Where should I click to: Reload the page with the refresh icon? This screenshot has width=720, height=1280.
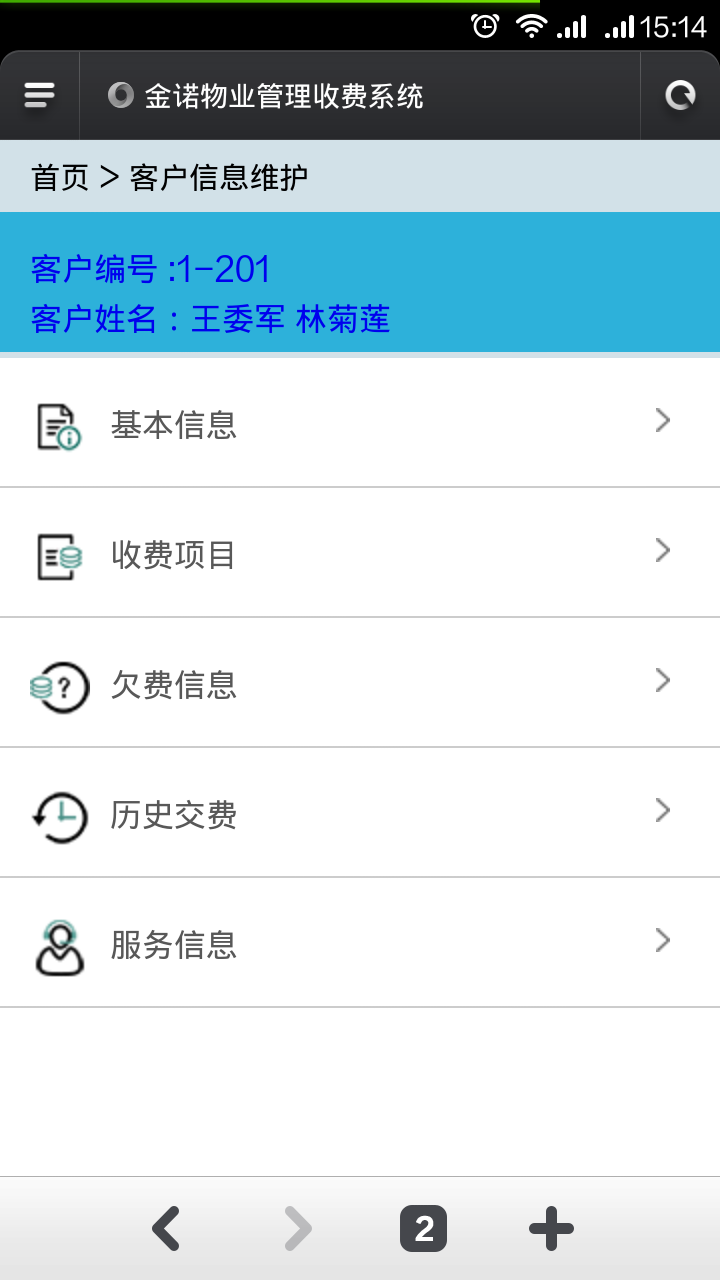[x=680, y=96]
